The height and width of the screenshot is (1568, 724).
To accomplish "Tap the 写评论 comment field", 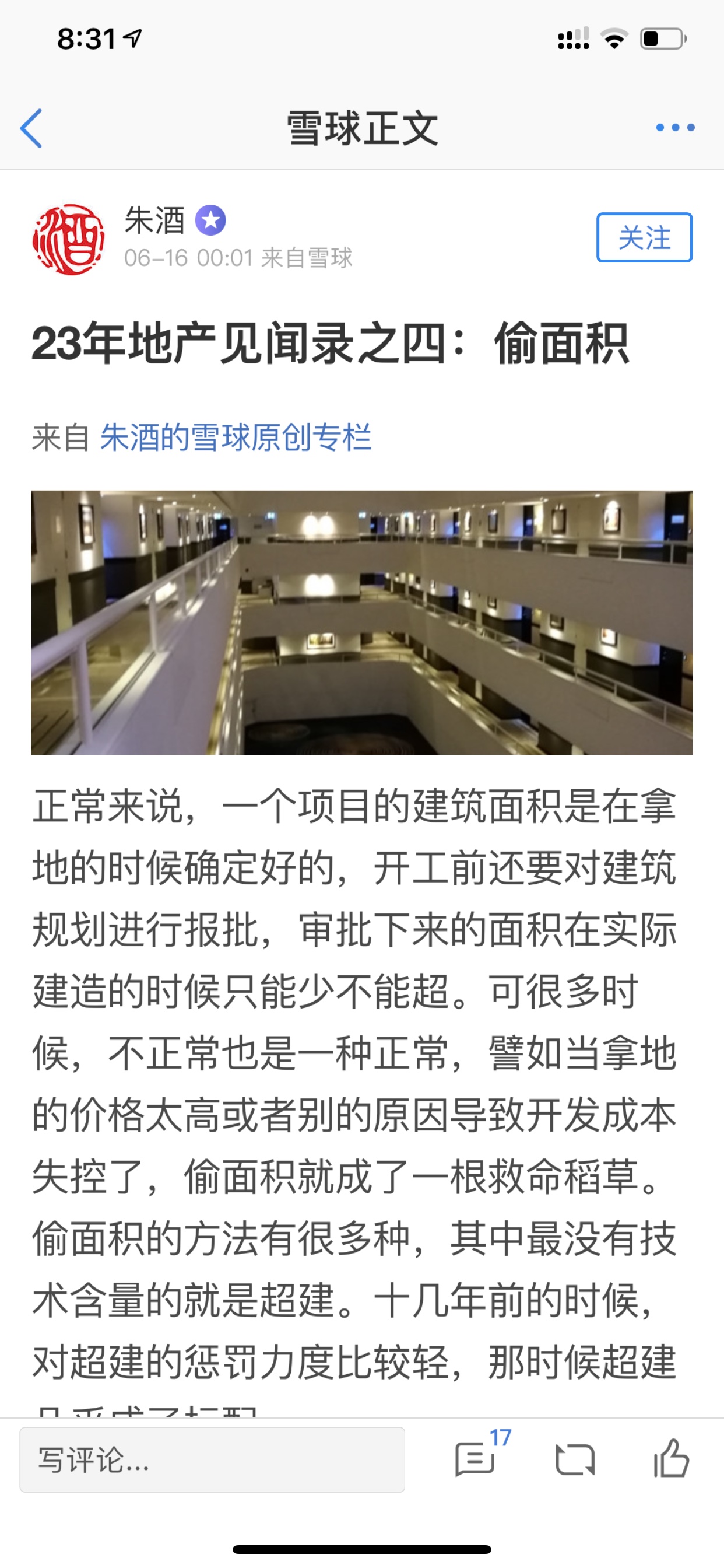I will point(212,1459).
